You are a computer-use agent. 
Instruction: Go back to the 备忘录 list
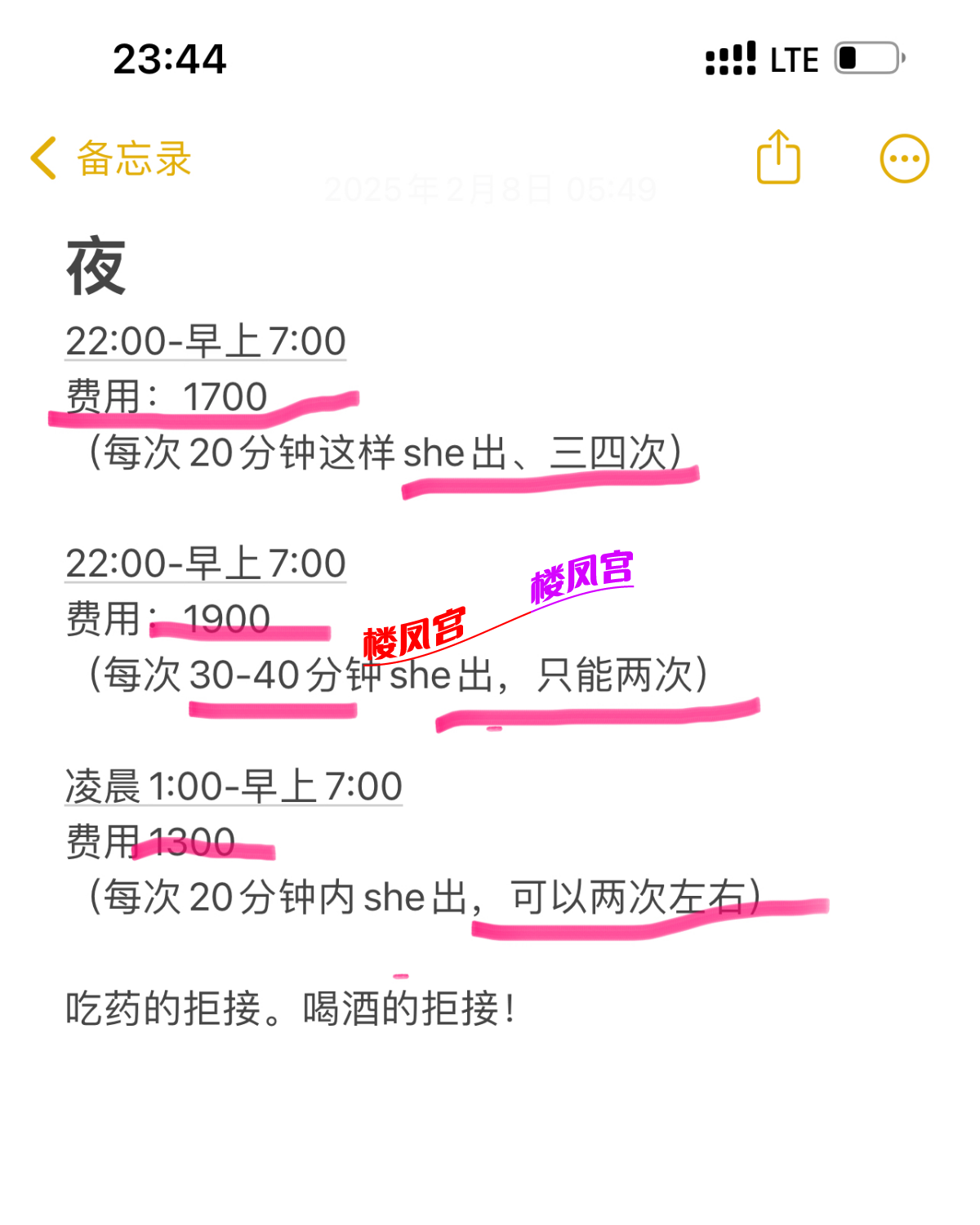coord(111,158)
